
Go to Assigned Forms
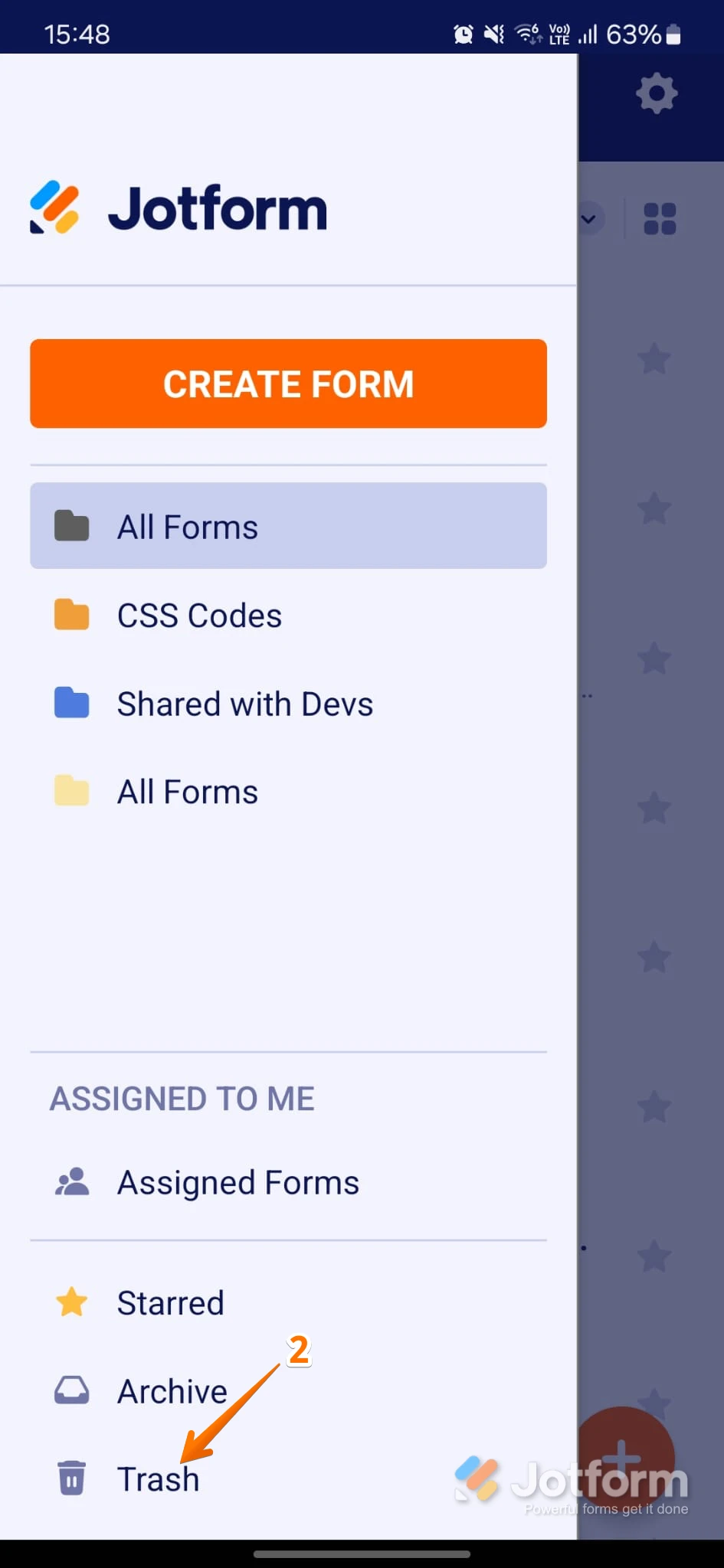coord(238,1182)
